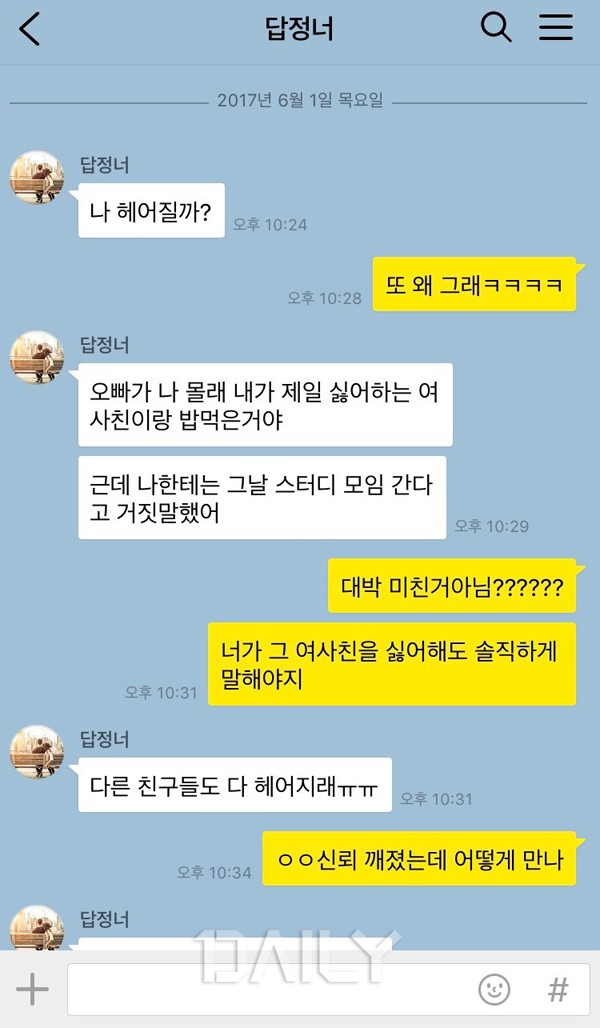Image resolution: width=600 pixels, height=1028 pixels.
Task: Focus the message input field
Action: pyautogui.click(x=270, y=990)
